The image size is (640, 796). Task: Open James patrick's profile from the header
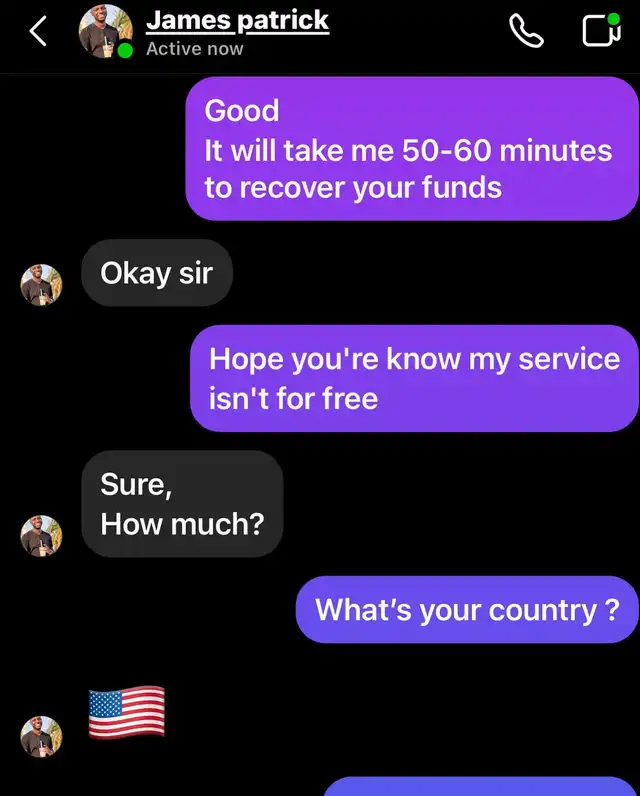(237, 20)
